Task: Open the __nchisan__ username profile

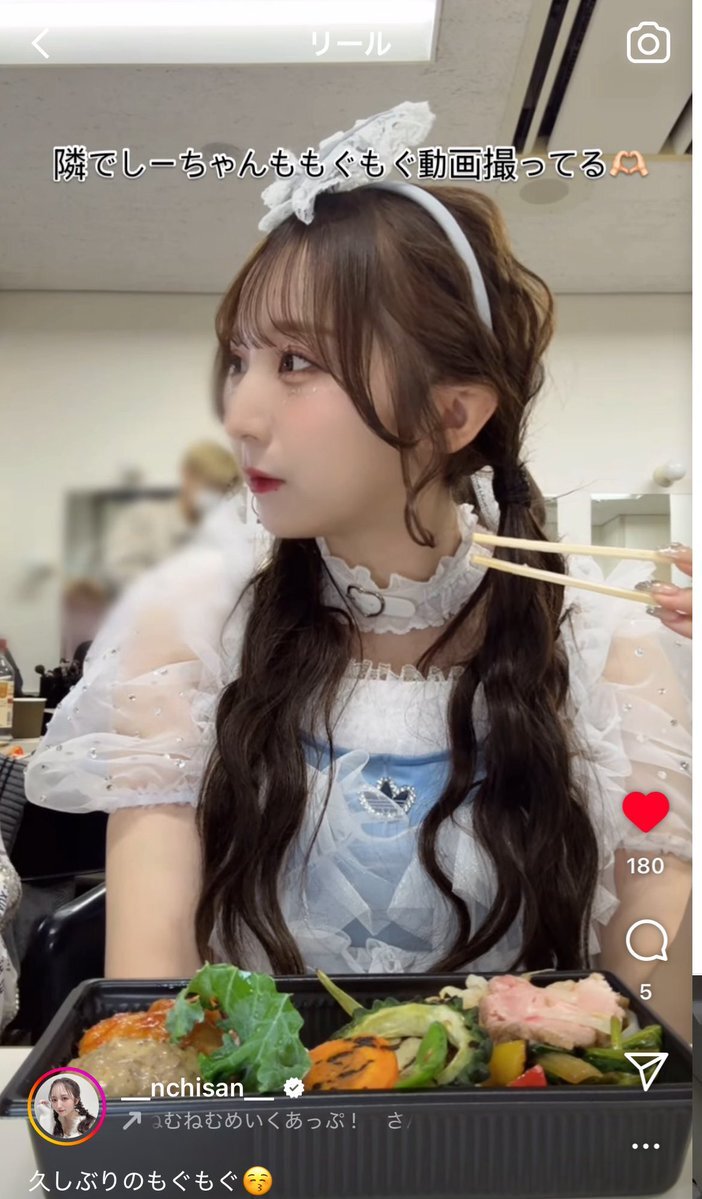Action: coord(197,1087)
